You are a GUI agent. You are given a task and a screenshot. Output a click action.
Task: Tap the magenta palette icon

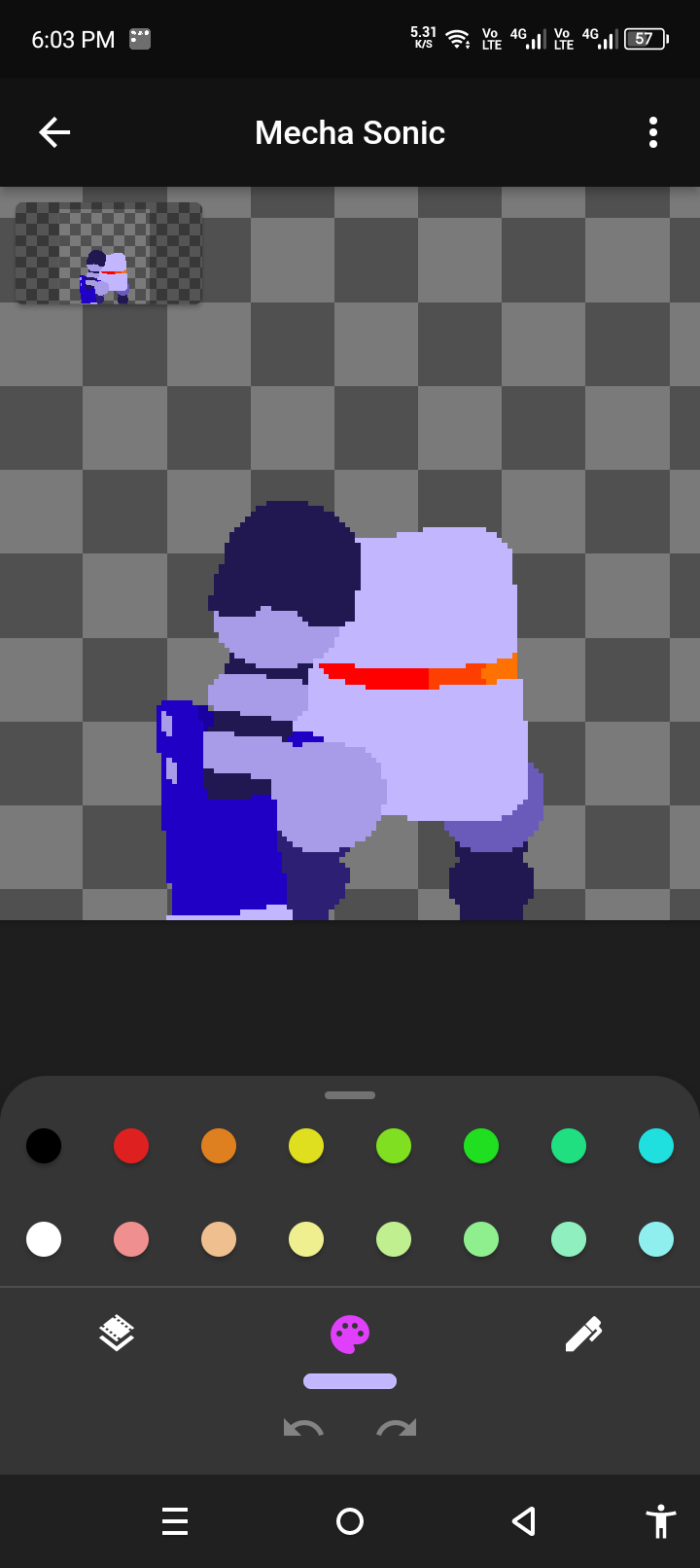tap(350, 1334)
